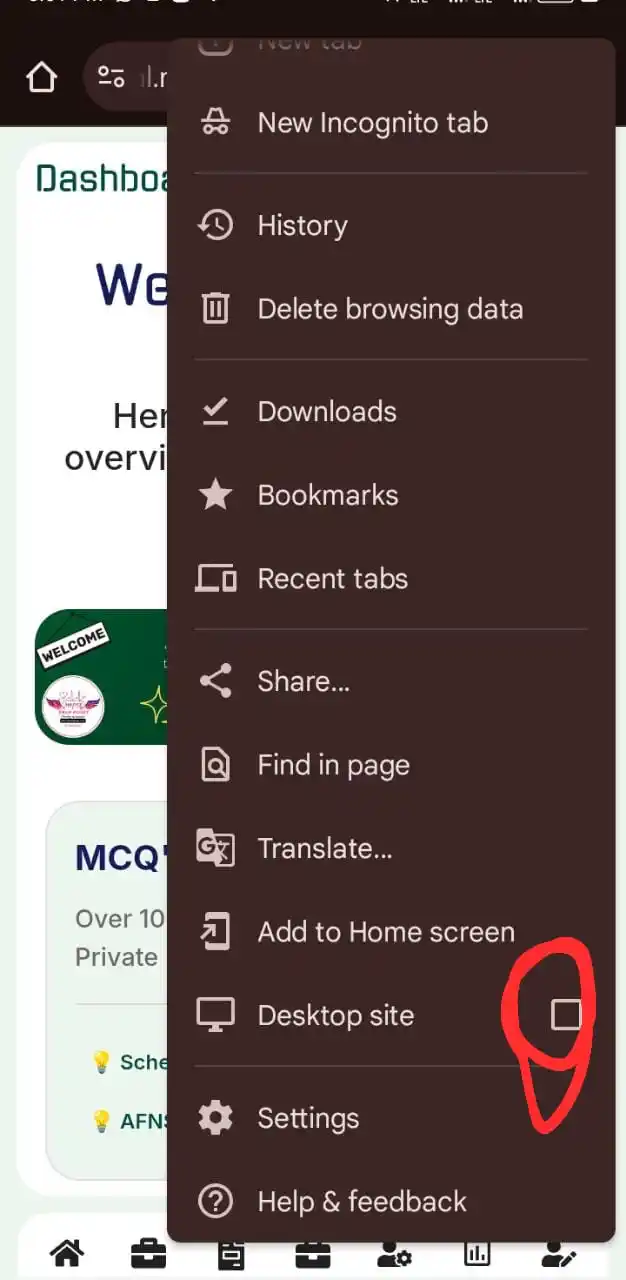626x1280 pixels.
Task: Open the Downloads list
Action: 327,412
